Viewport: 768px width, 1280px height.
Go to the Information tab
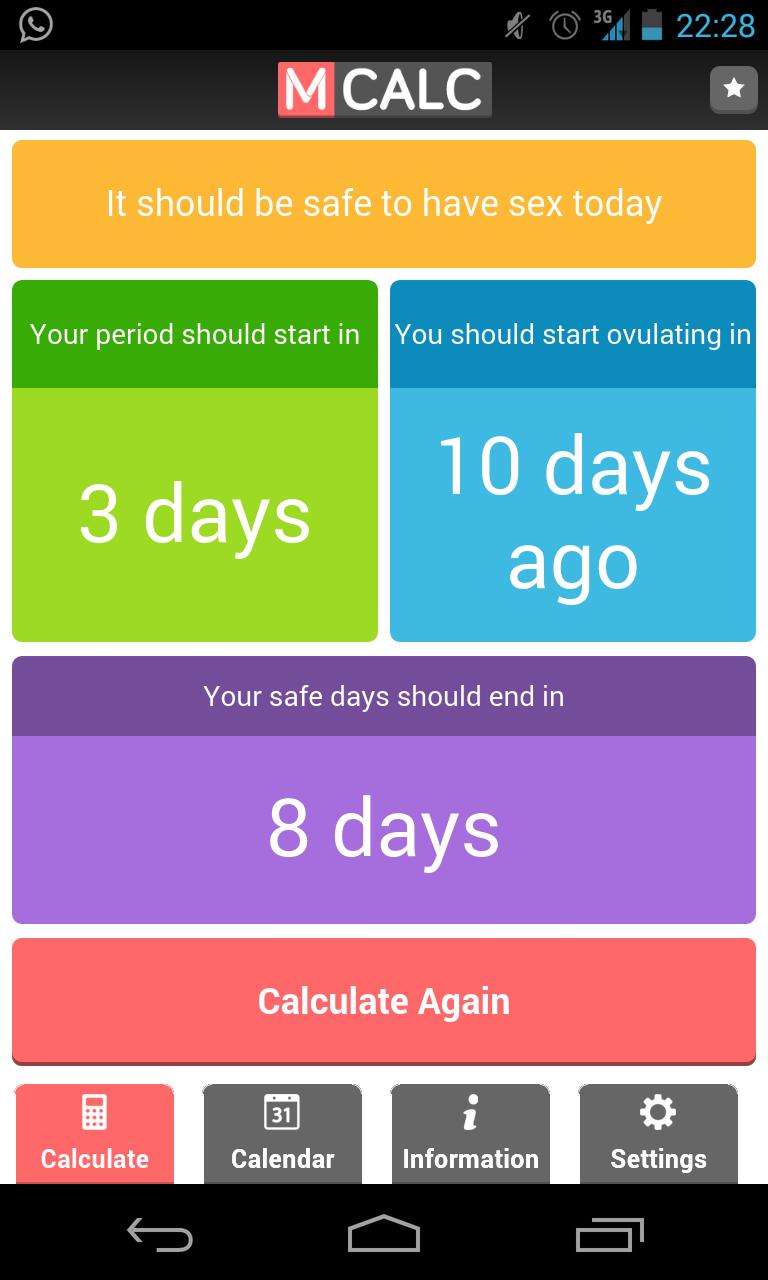tap(470, 1134)
